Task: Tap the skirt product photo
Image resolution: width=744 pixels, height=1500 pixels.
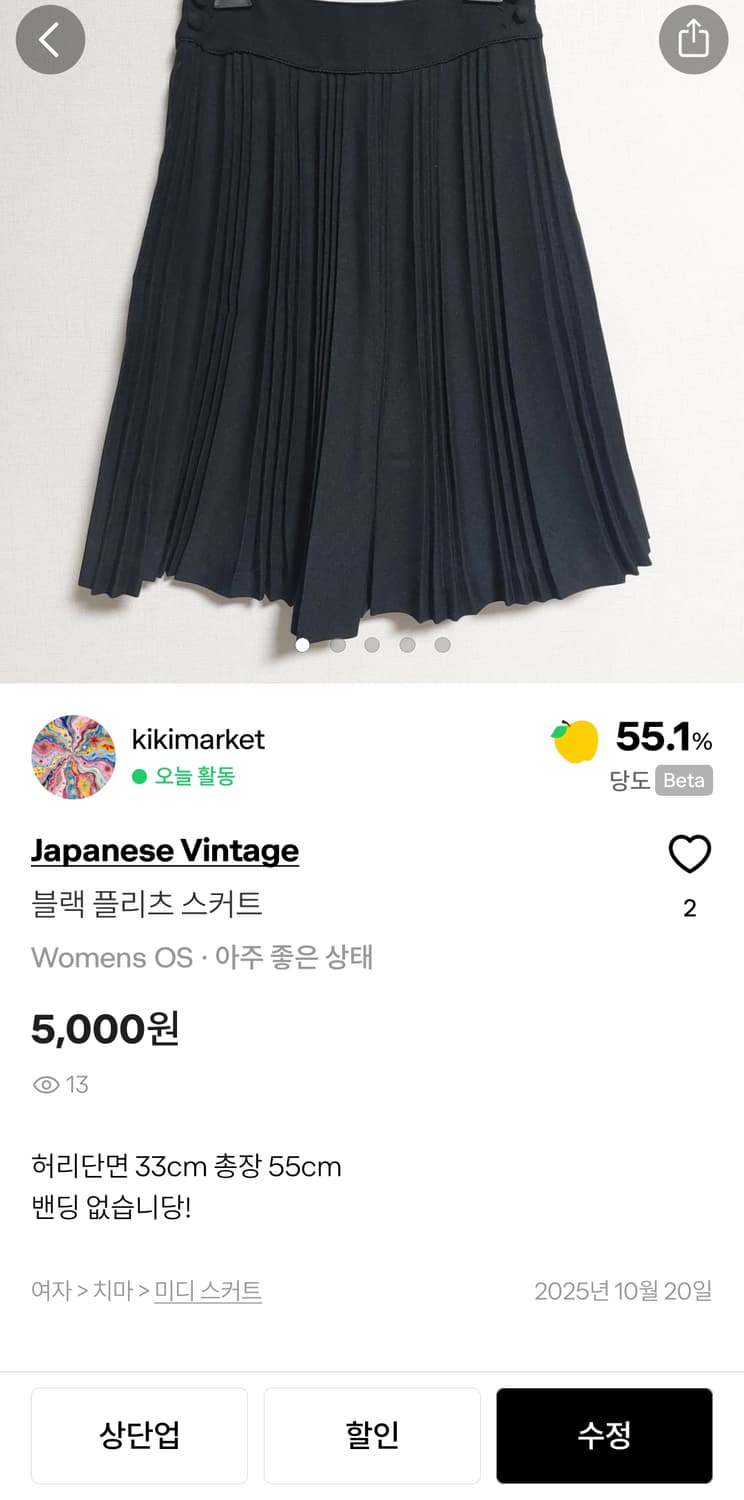Action: click(372, 330)
